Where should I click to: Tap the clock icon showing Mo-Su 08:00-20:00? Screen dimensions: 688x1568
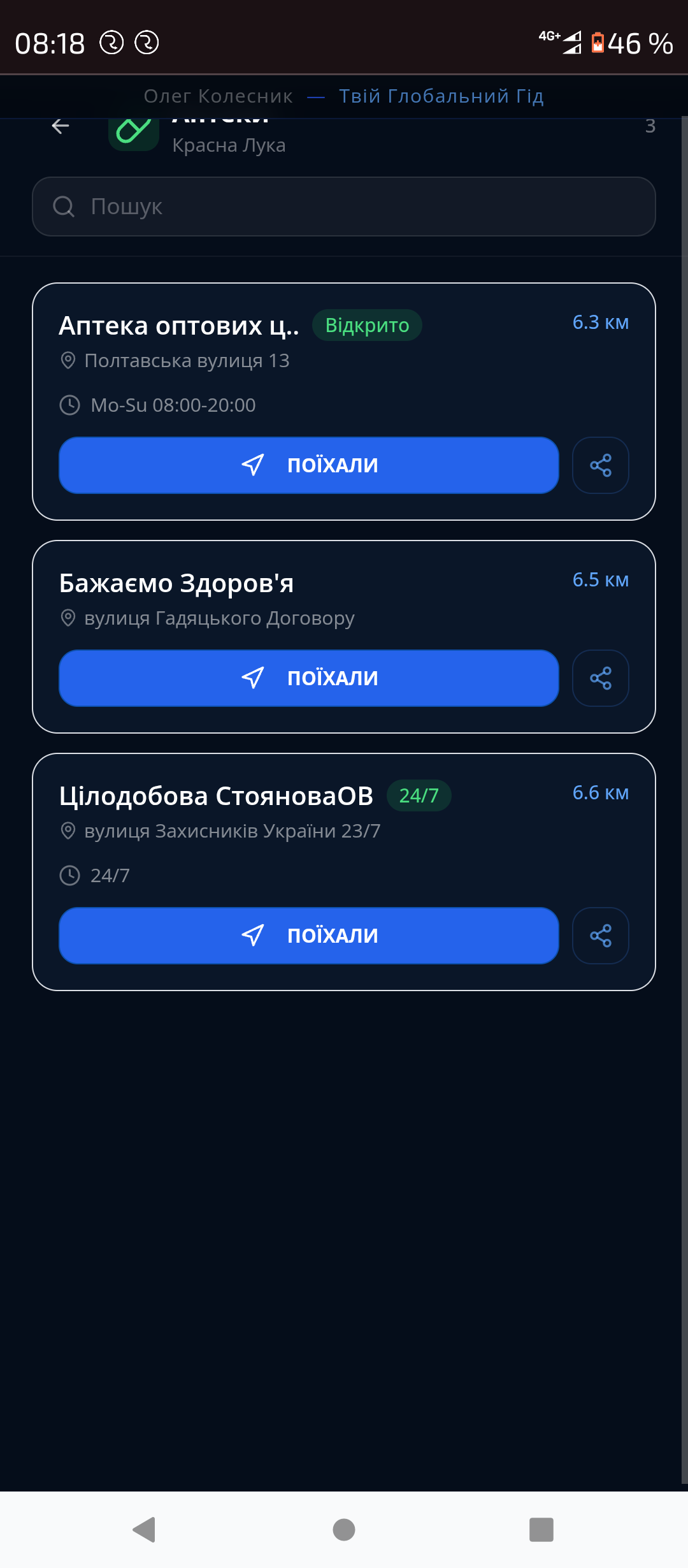tap(71, 405)
